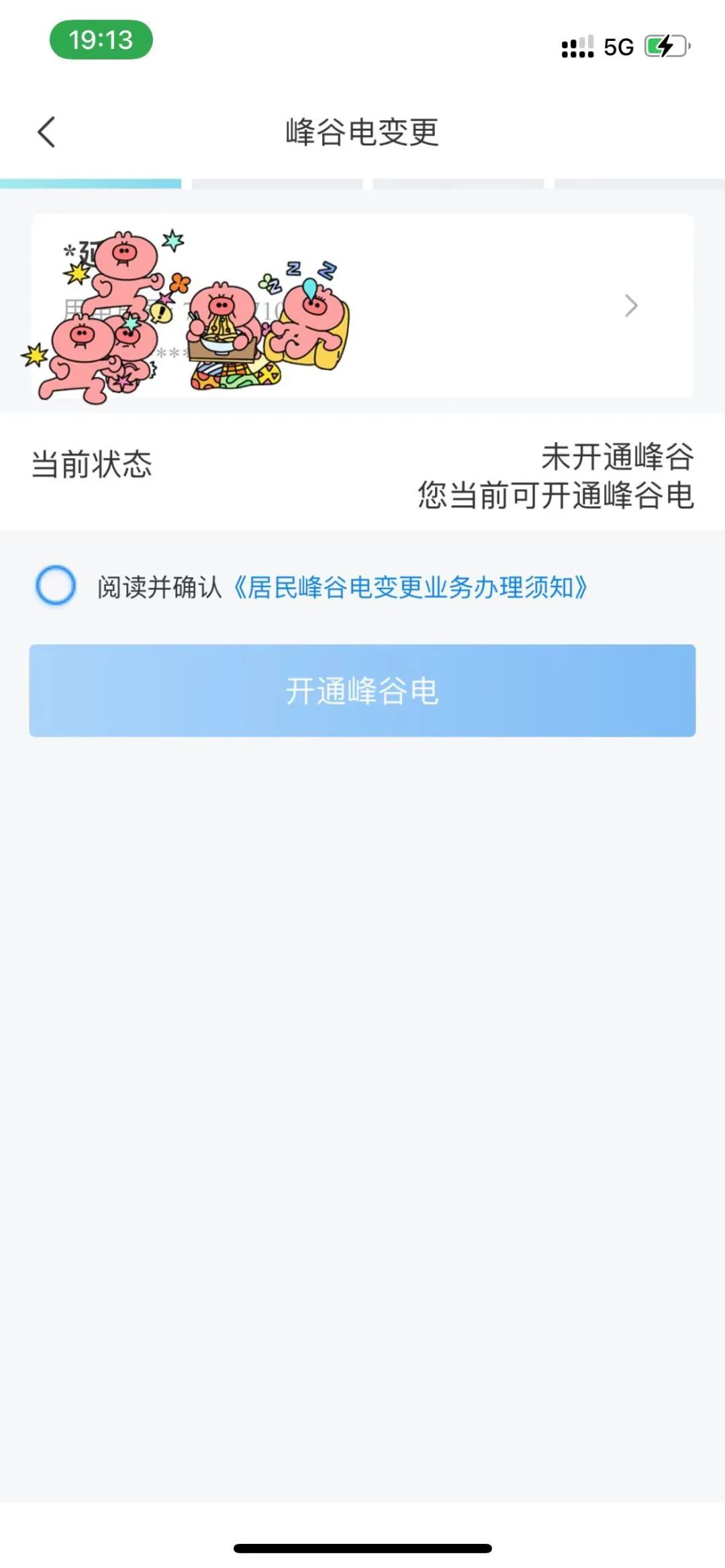The image size is (725, 1568).
Task: Tap the 开通峰谷电 button
Action: pyautogui.click(x=362, y=690)
